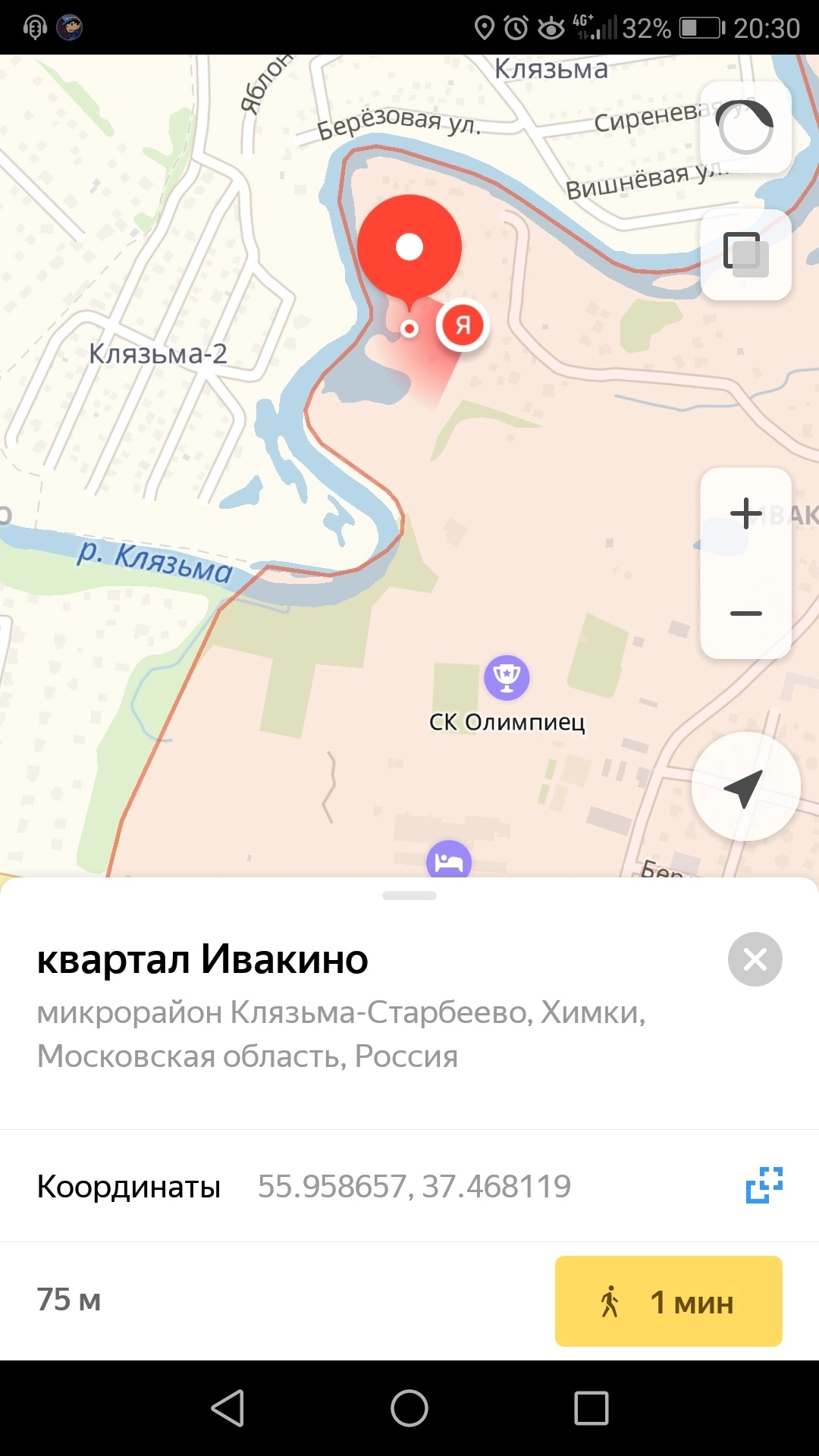
Task: Zoom out on the map
Action: point(746,613)
